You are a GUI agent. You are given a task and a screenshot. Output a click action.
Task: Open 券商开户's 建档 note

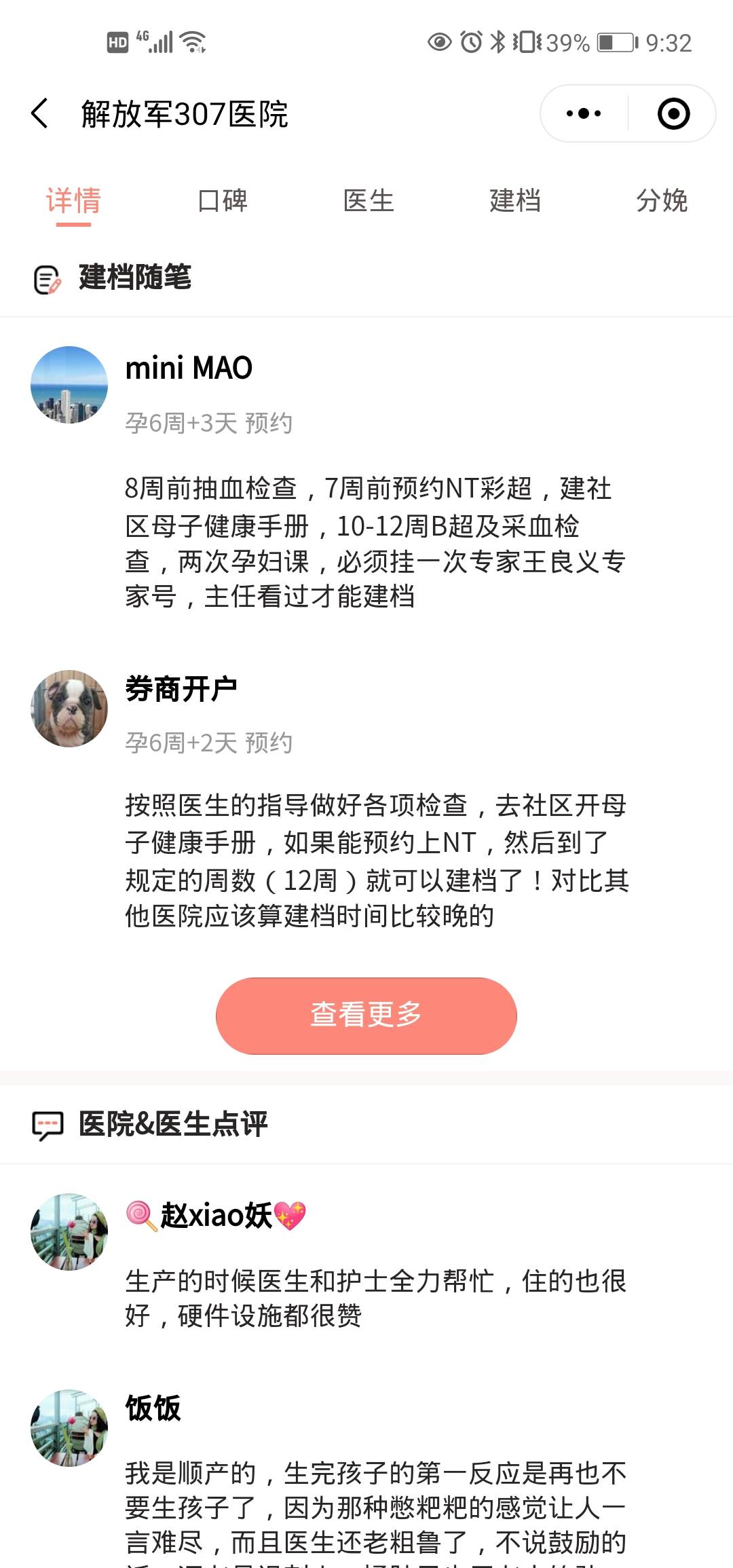pyautogui.click(x=366, y=801)
